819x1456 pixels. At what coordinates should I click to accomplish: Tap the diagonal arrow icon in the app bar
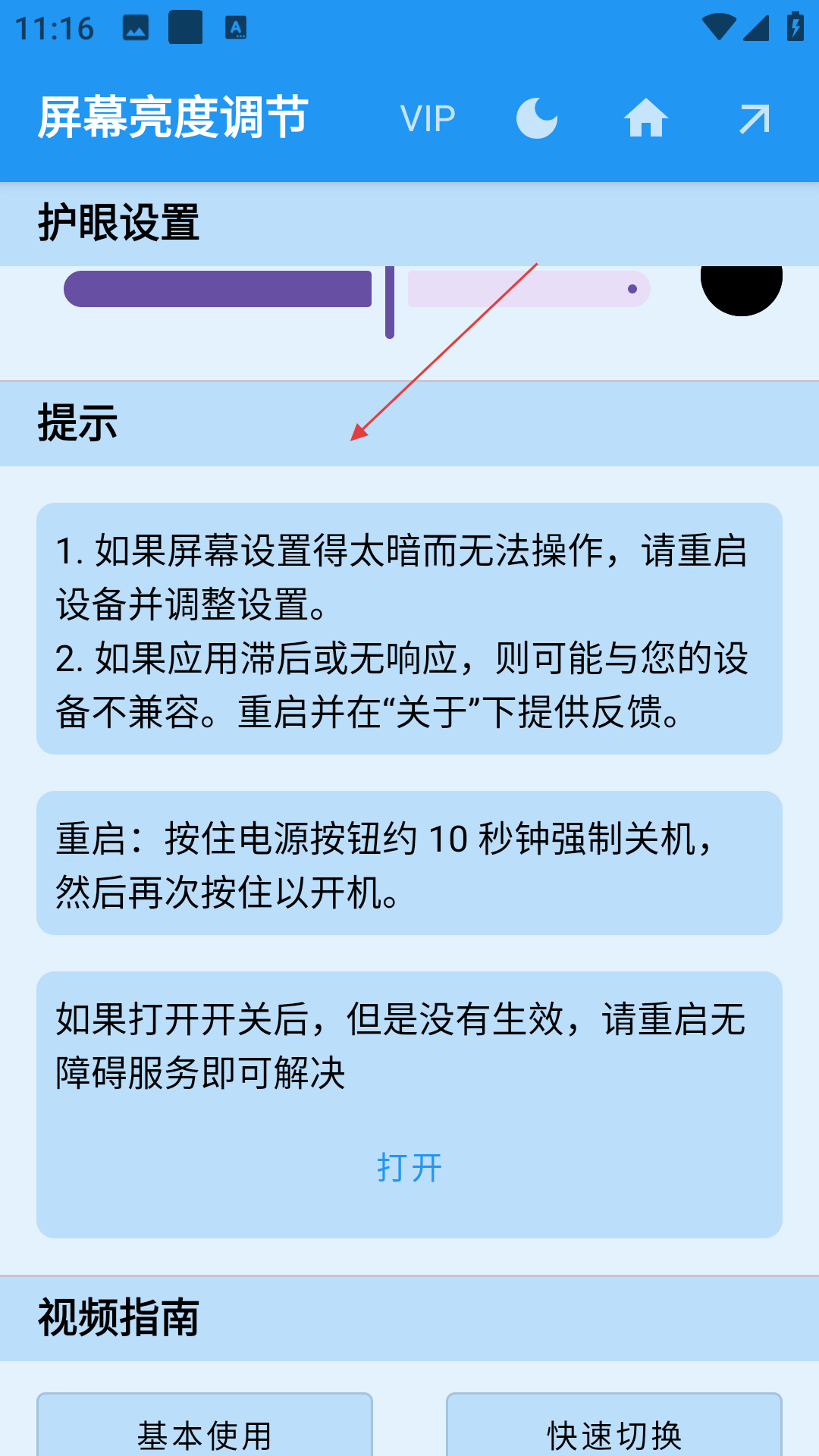pyautogui.click(x=755, y=118)
